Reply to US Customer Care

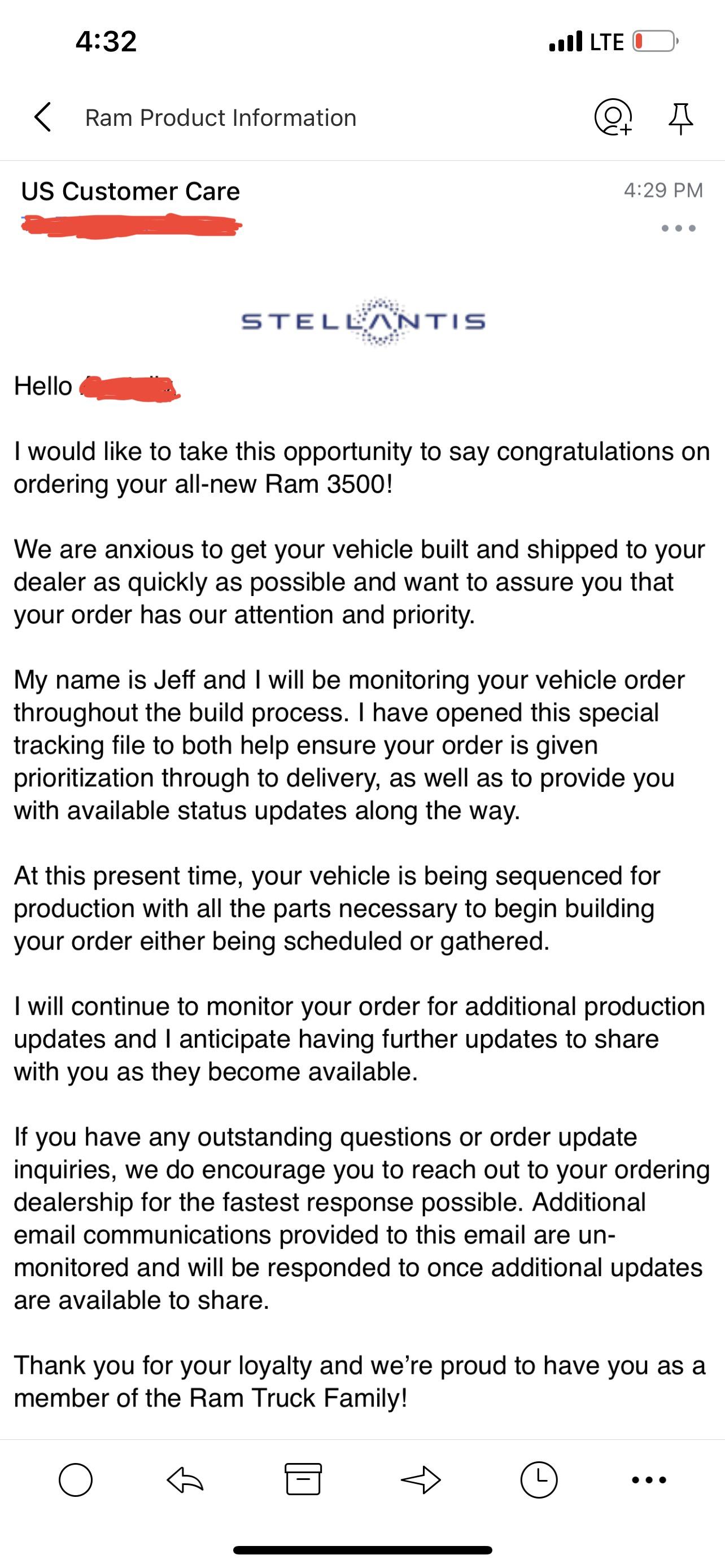[185, 1479]
